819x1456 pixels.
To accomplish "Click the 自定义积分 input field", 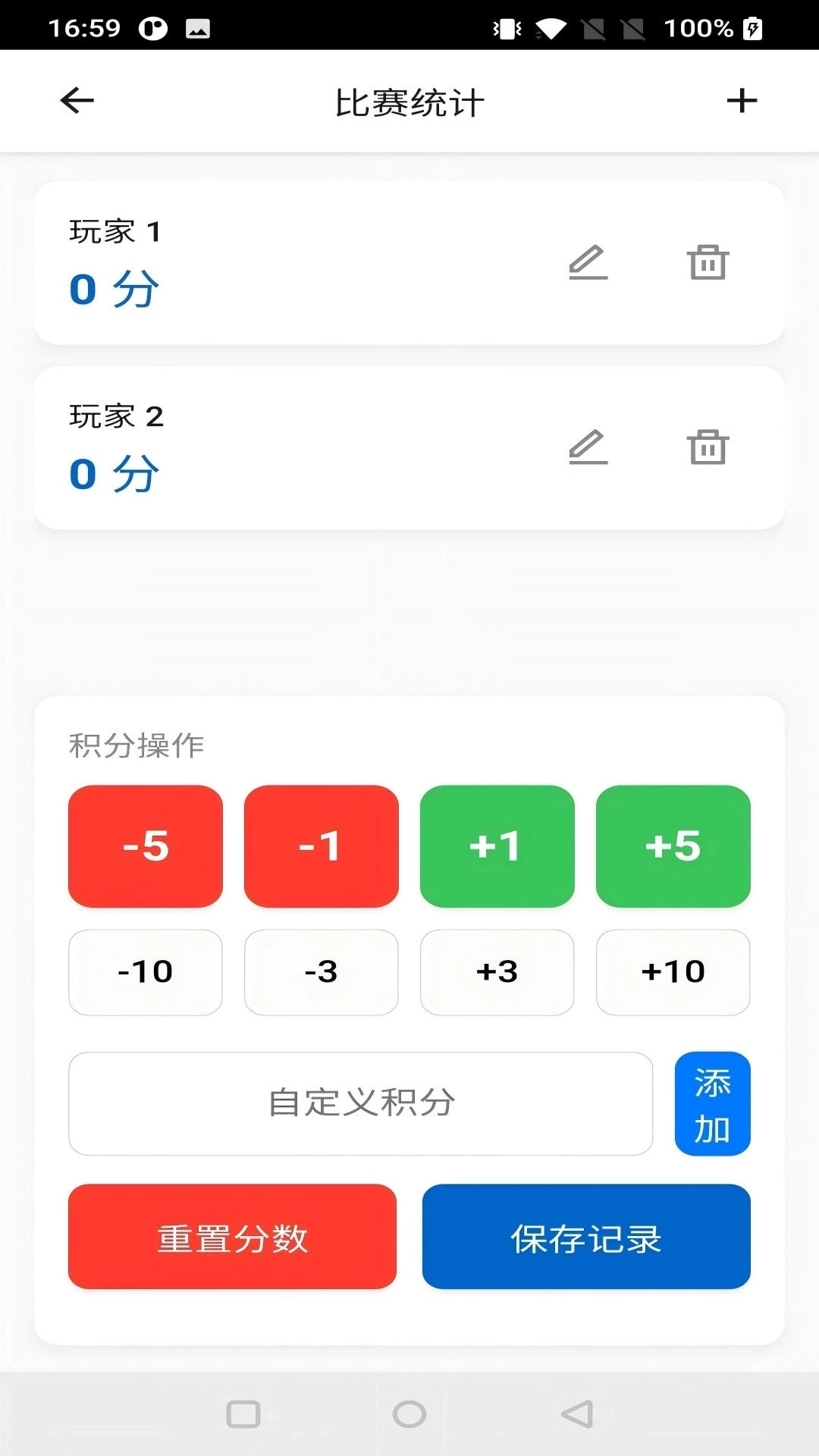I will pyautogui.click(x=364, y=1104).
